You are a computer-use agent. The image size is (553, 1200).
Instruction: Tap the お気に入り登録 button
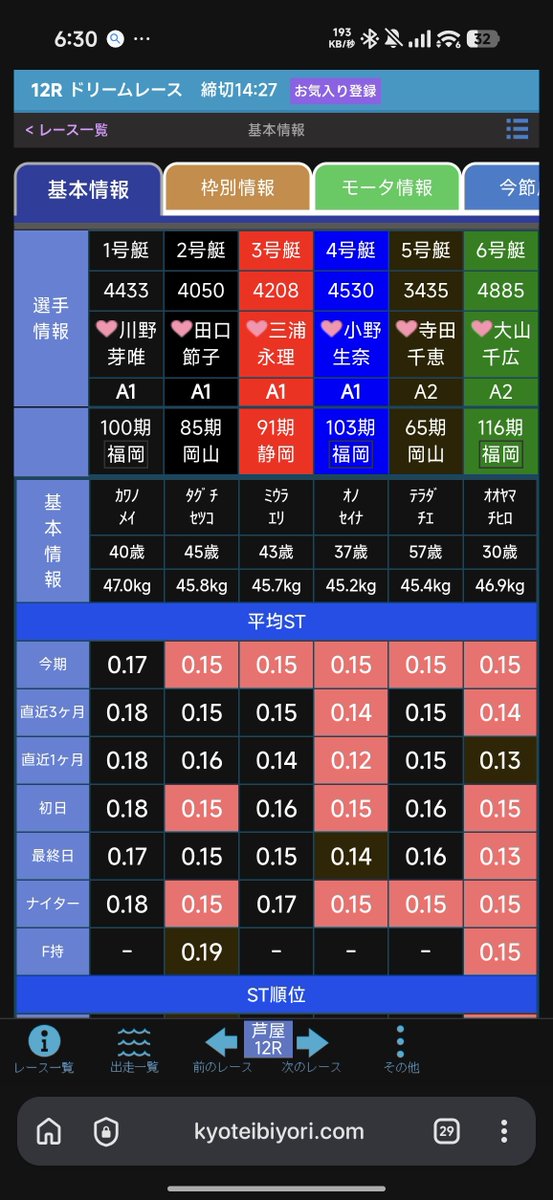click(x=336, y=91)
